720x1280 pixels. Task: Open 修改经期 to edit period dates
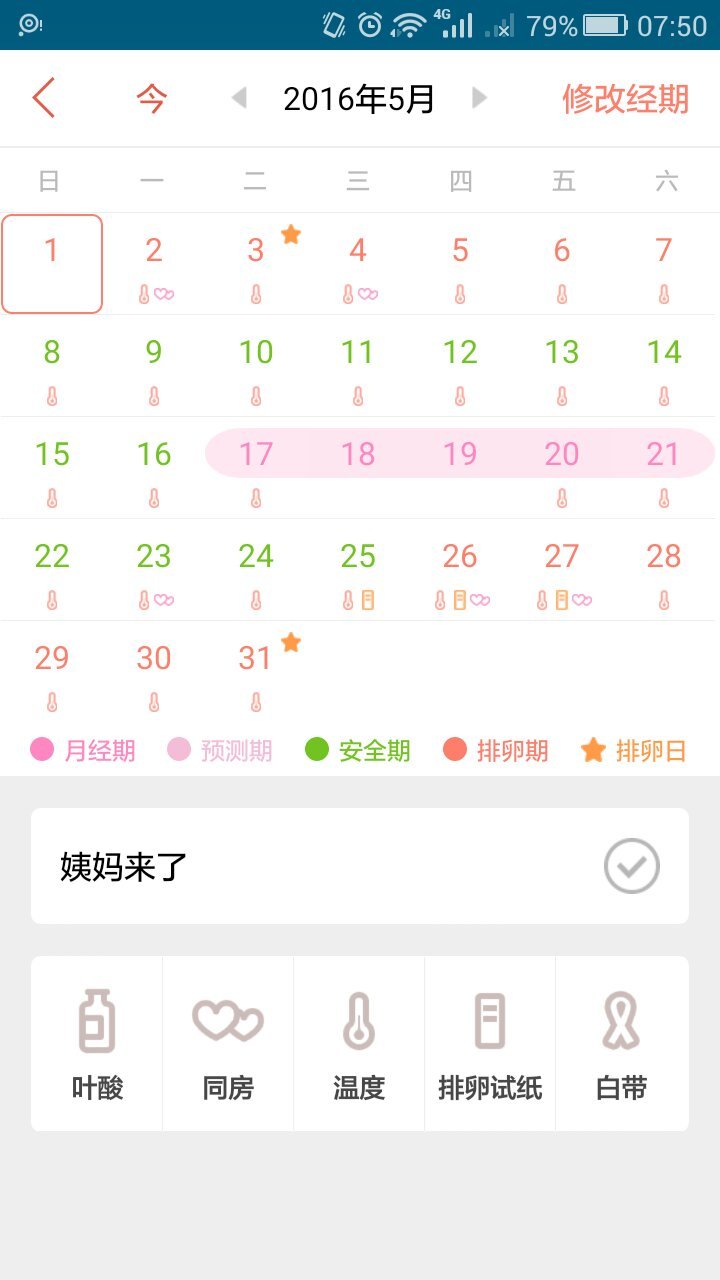[x=625, y=98]
